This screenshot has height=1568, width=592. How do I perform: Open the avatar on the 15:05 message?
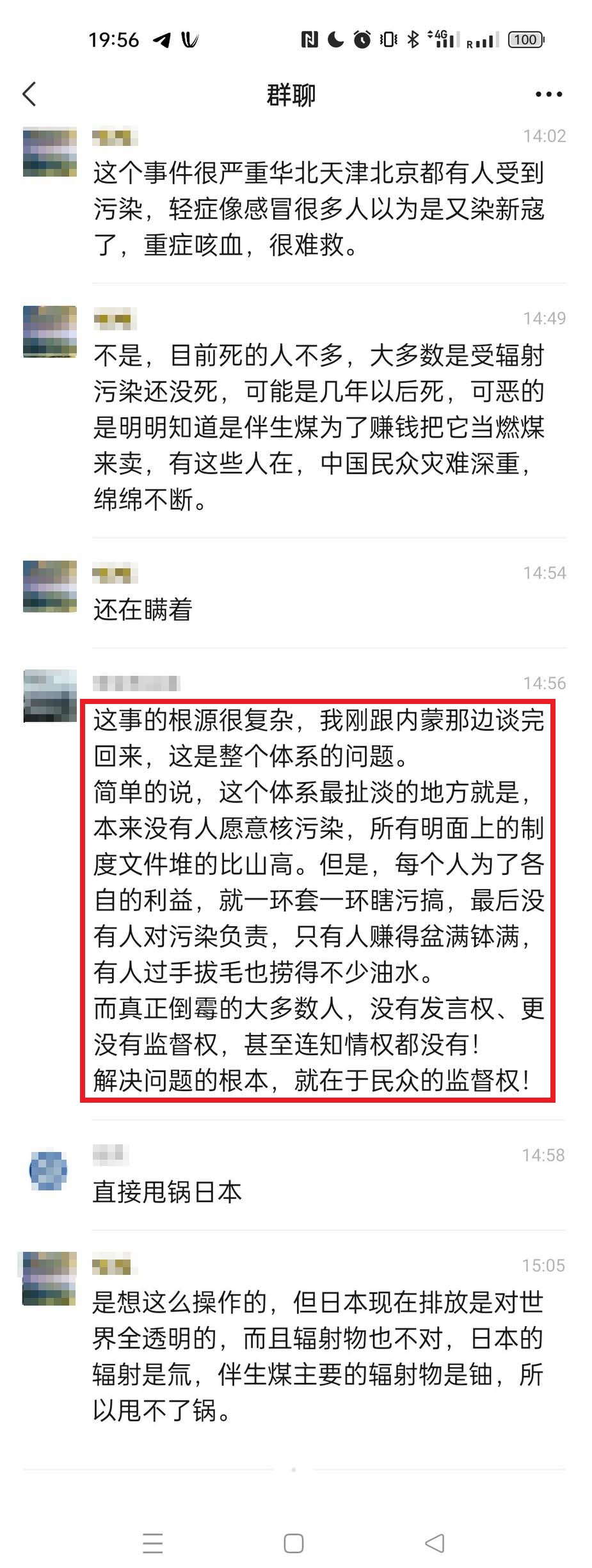point(49,1278)
